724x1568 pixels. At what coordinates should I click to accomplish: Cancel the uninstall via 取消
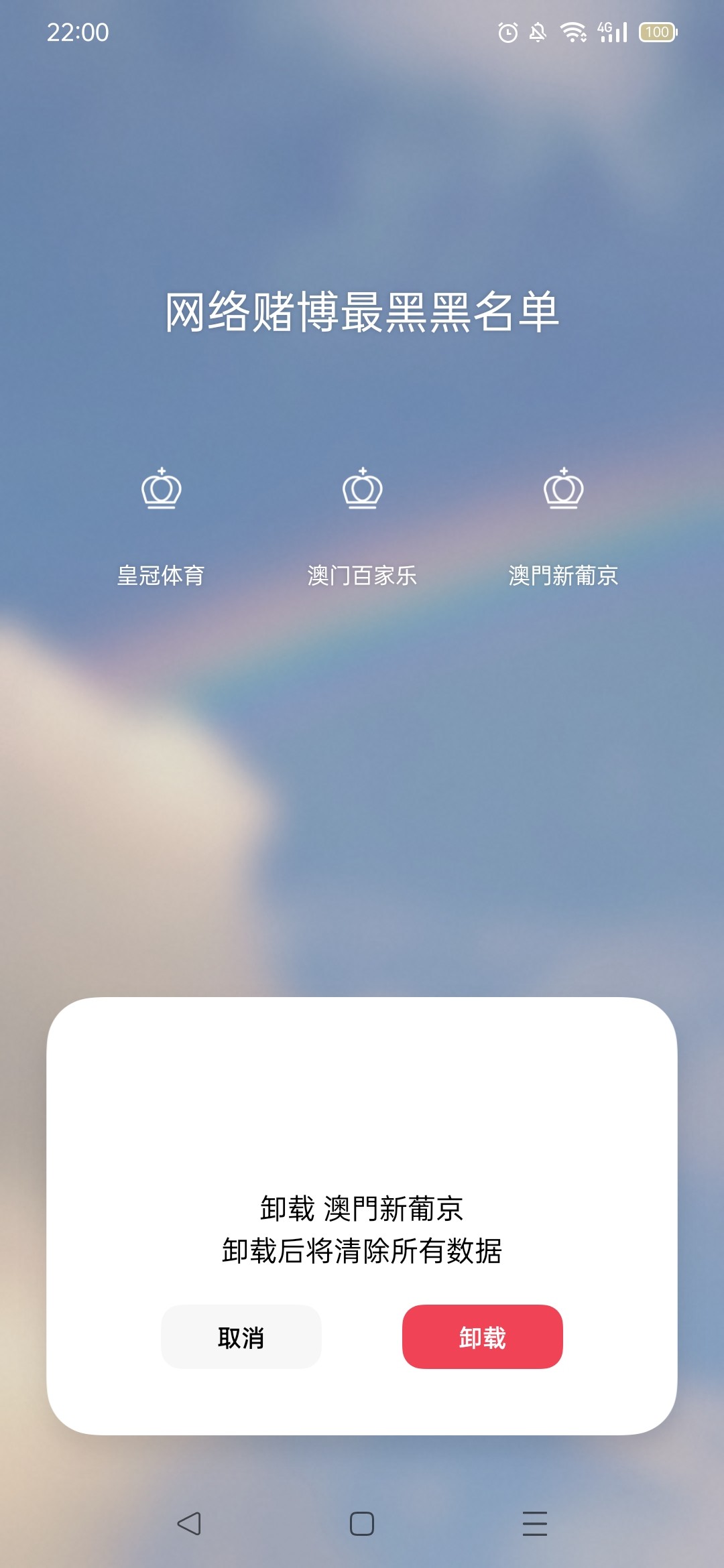[x=241, y=1337]
